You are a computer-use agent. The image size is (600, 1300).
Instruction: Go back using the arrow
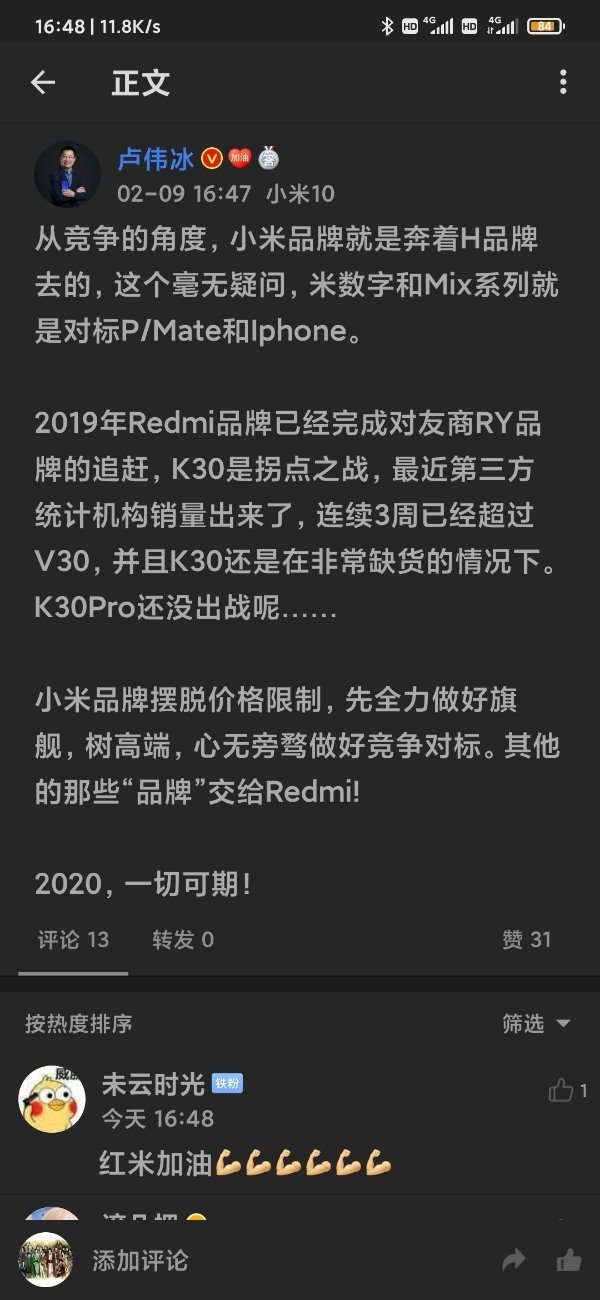43,83
